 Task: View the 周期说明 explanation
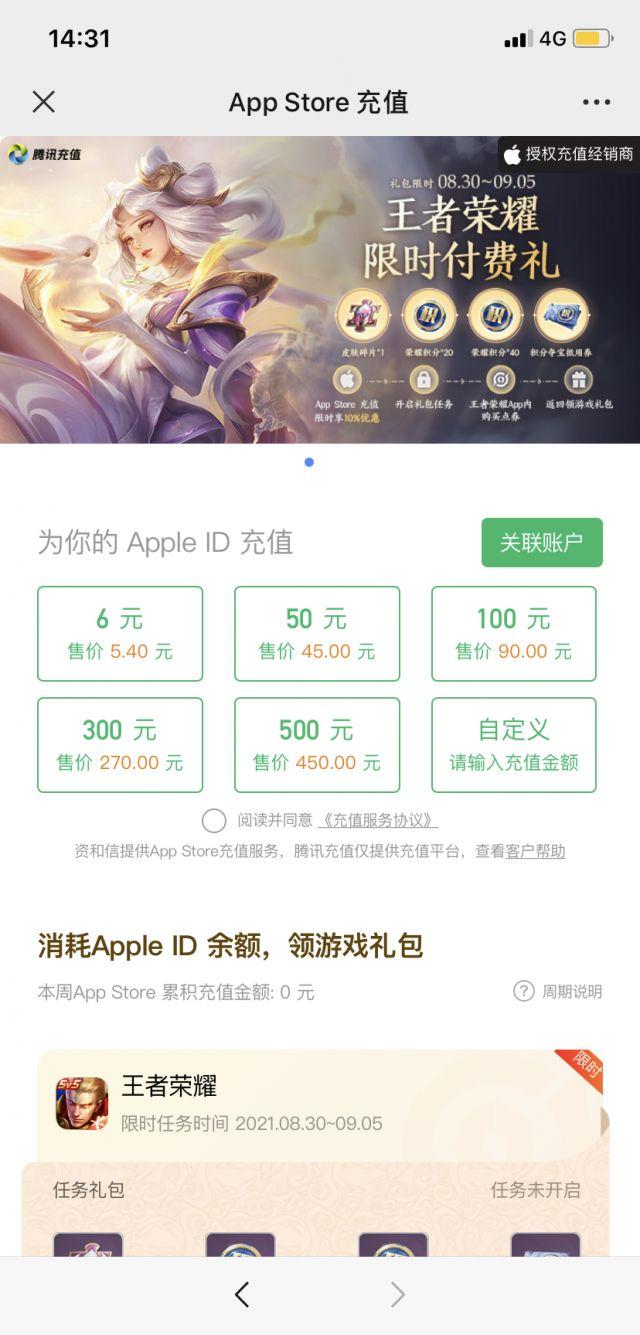(x=558, y=991)
